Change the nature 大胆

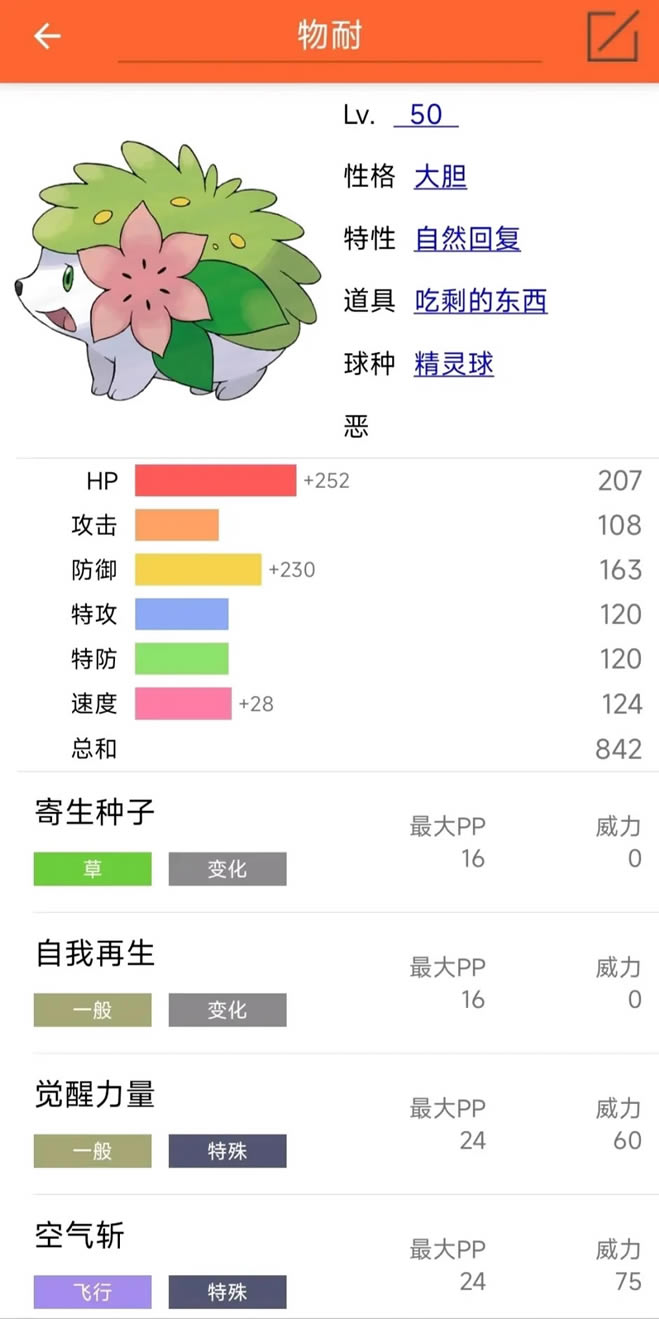[x=440, y=177]
